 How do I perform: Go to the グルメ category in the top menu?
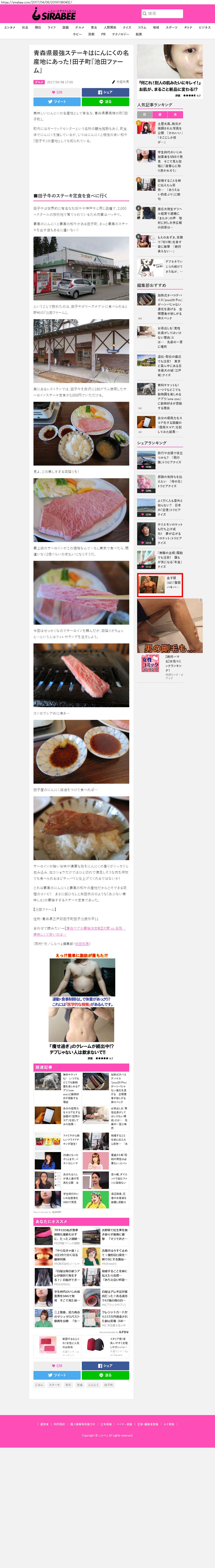(80, 27)
